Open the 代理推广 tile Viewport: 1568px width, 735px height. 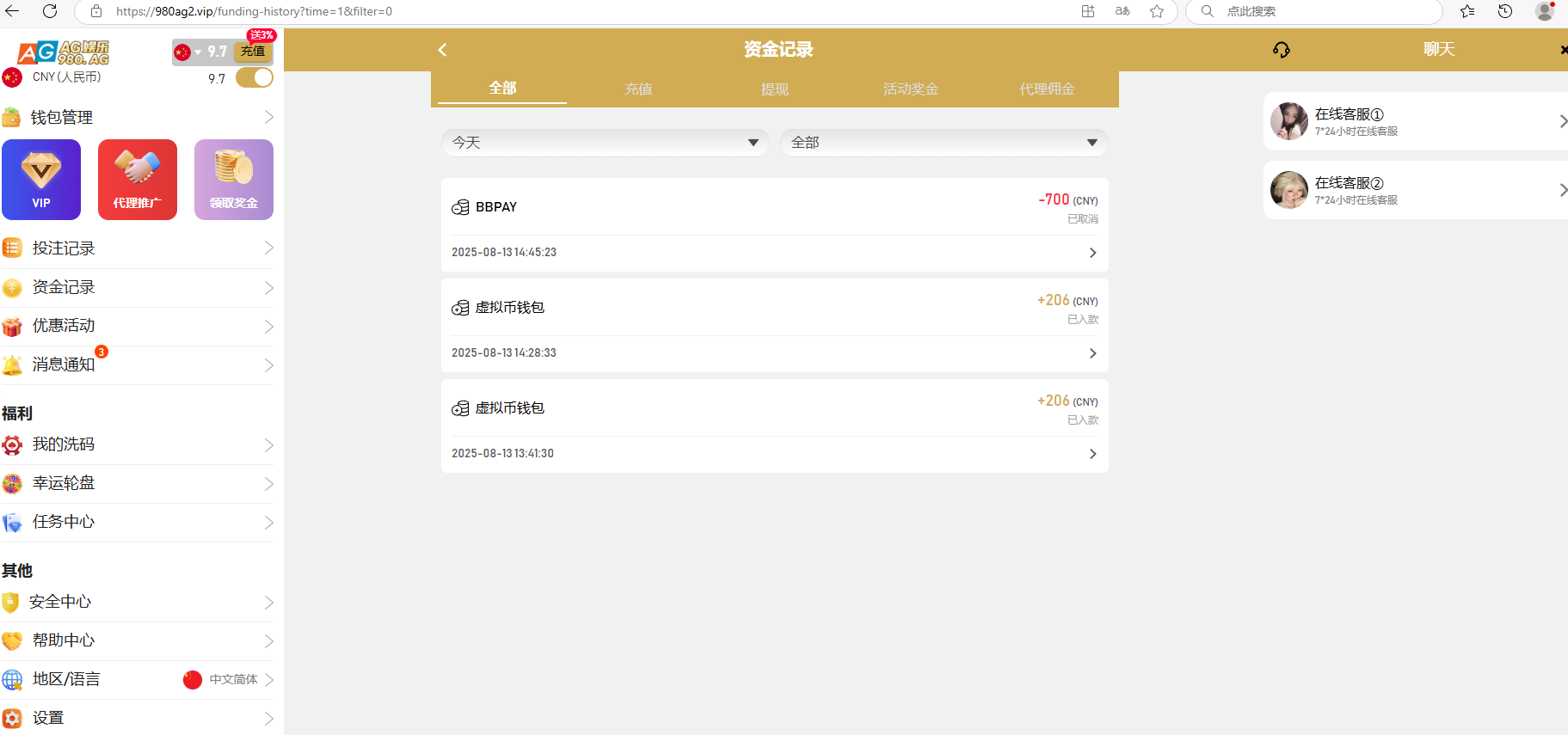[138, 180]
